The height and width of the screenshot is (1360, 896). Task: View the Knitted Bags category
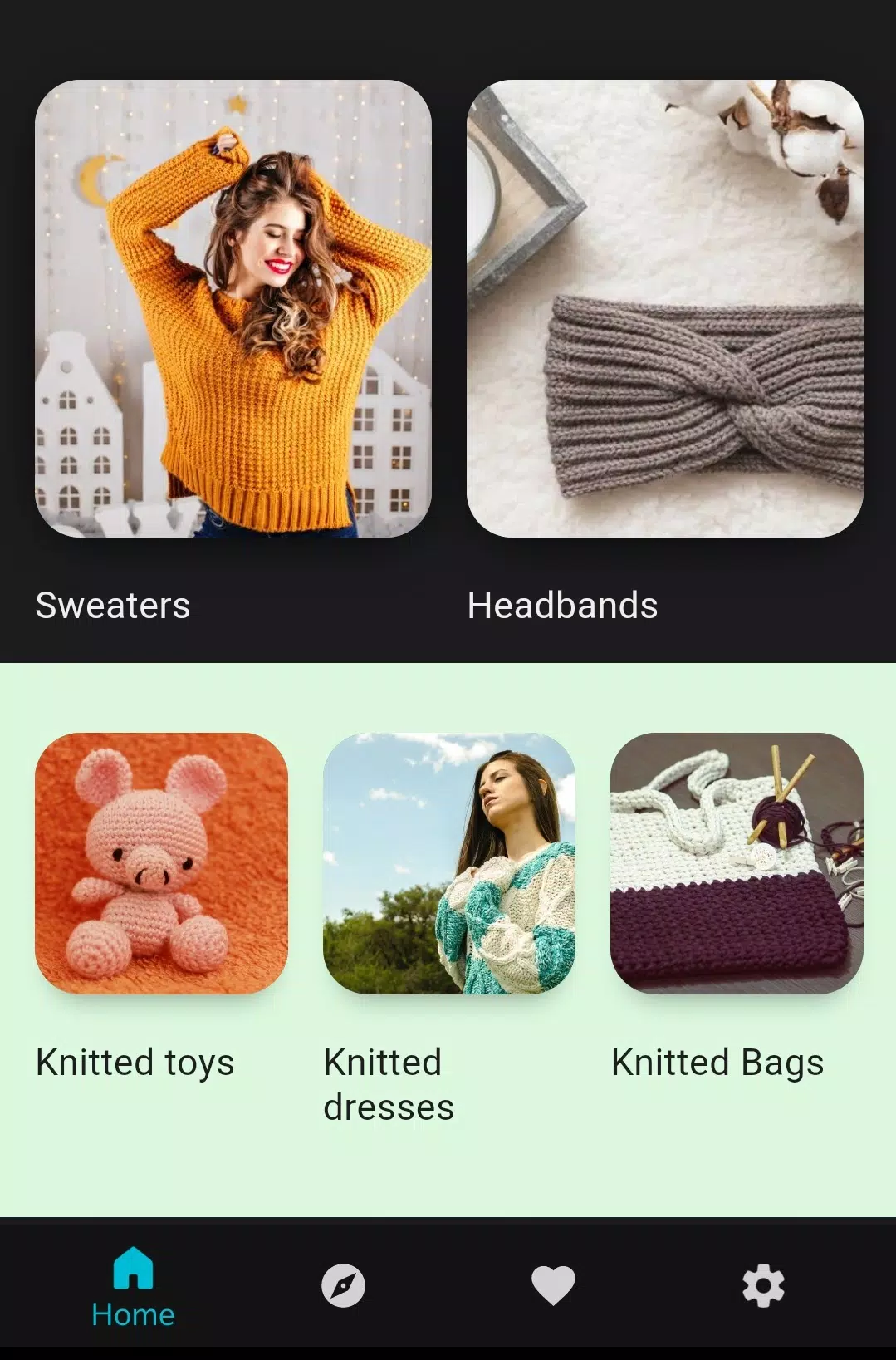(x=736, y=863)
